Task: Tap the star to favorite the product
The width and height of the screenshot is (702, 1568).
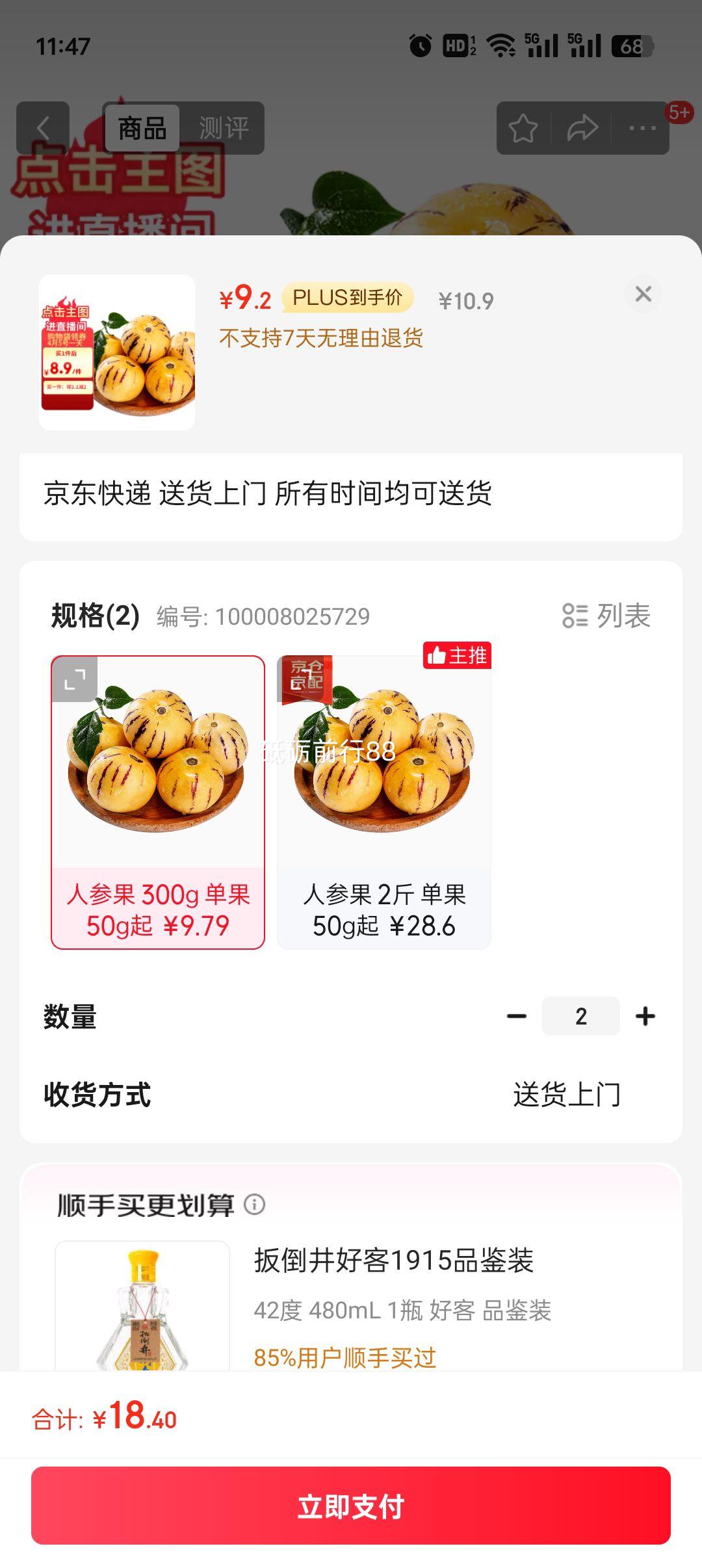Action: pos(525,127)
